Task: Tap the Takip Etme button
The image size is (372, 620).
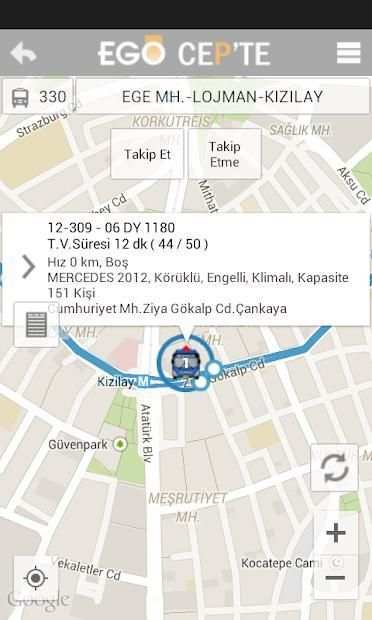Action: click(225, 154)
